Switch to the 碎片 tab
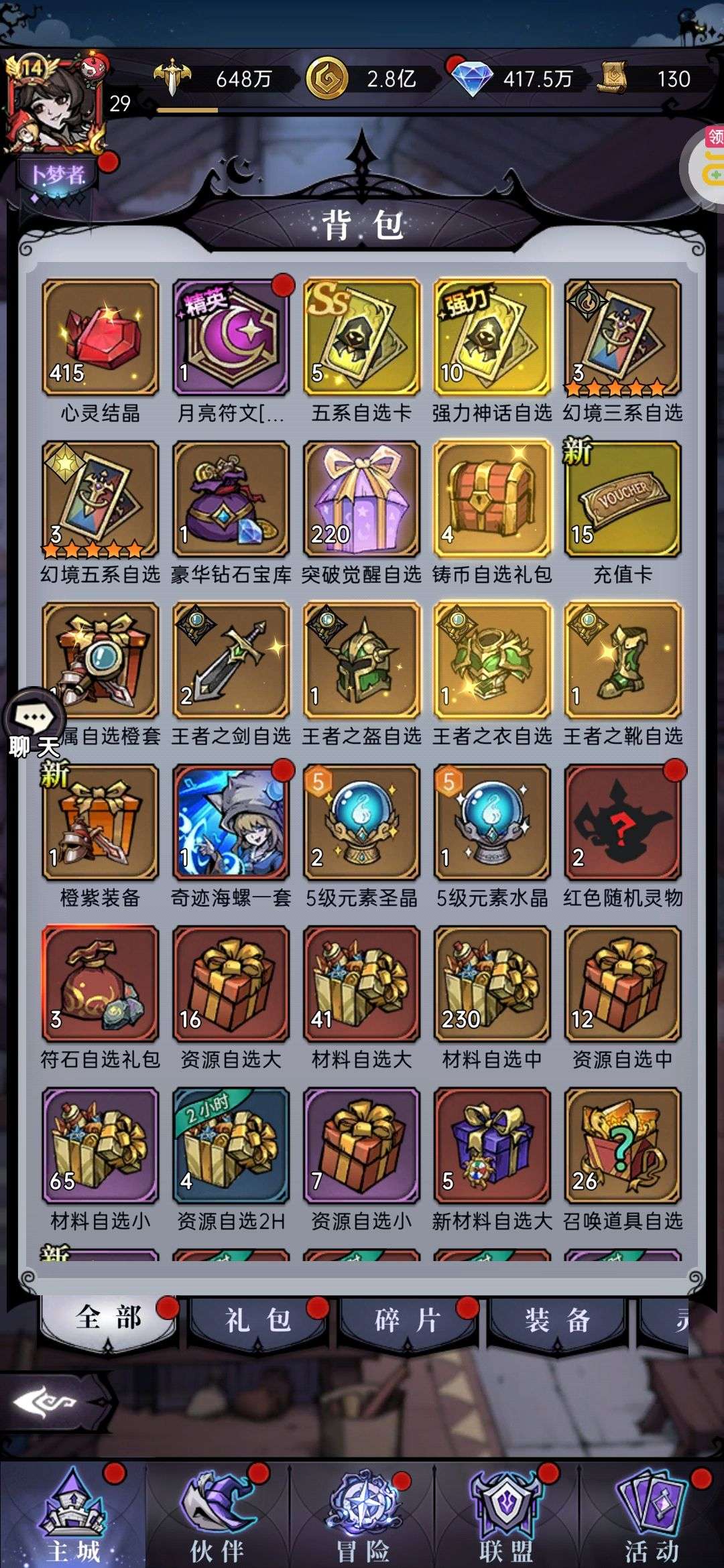The width and height of the screenshot is (724, 1568). pos(408,1320)
